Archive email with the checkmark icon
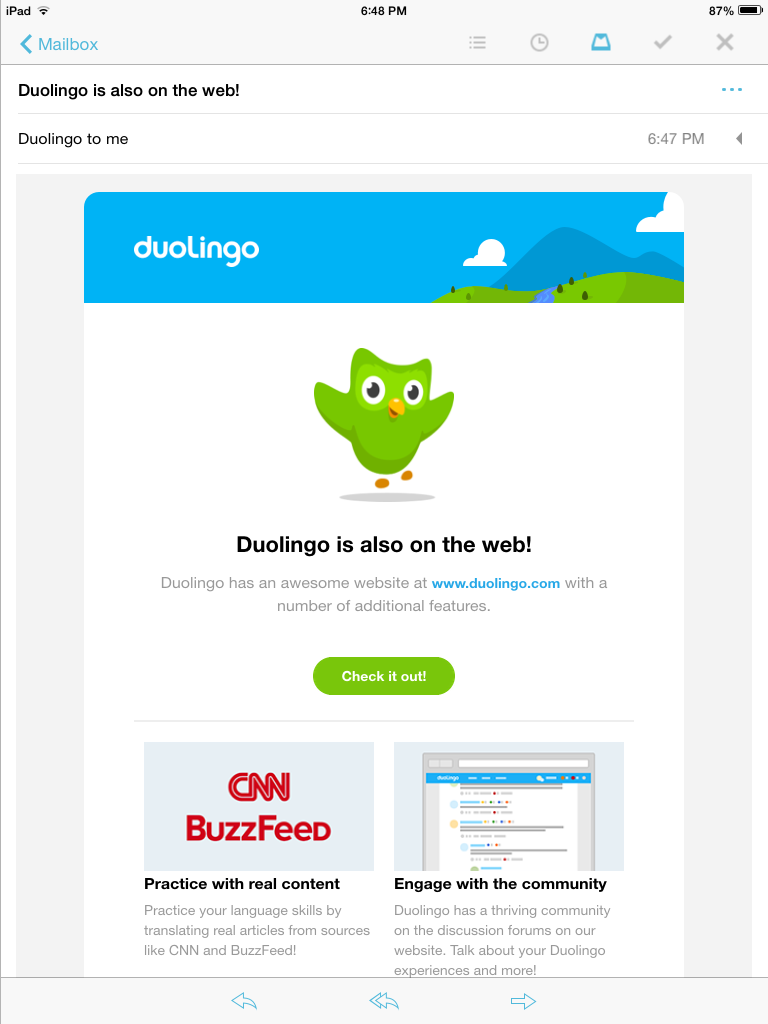The width and height of the screenshot is (768, 1024). pyautogui.click(x=662, y=43)
